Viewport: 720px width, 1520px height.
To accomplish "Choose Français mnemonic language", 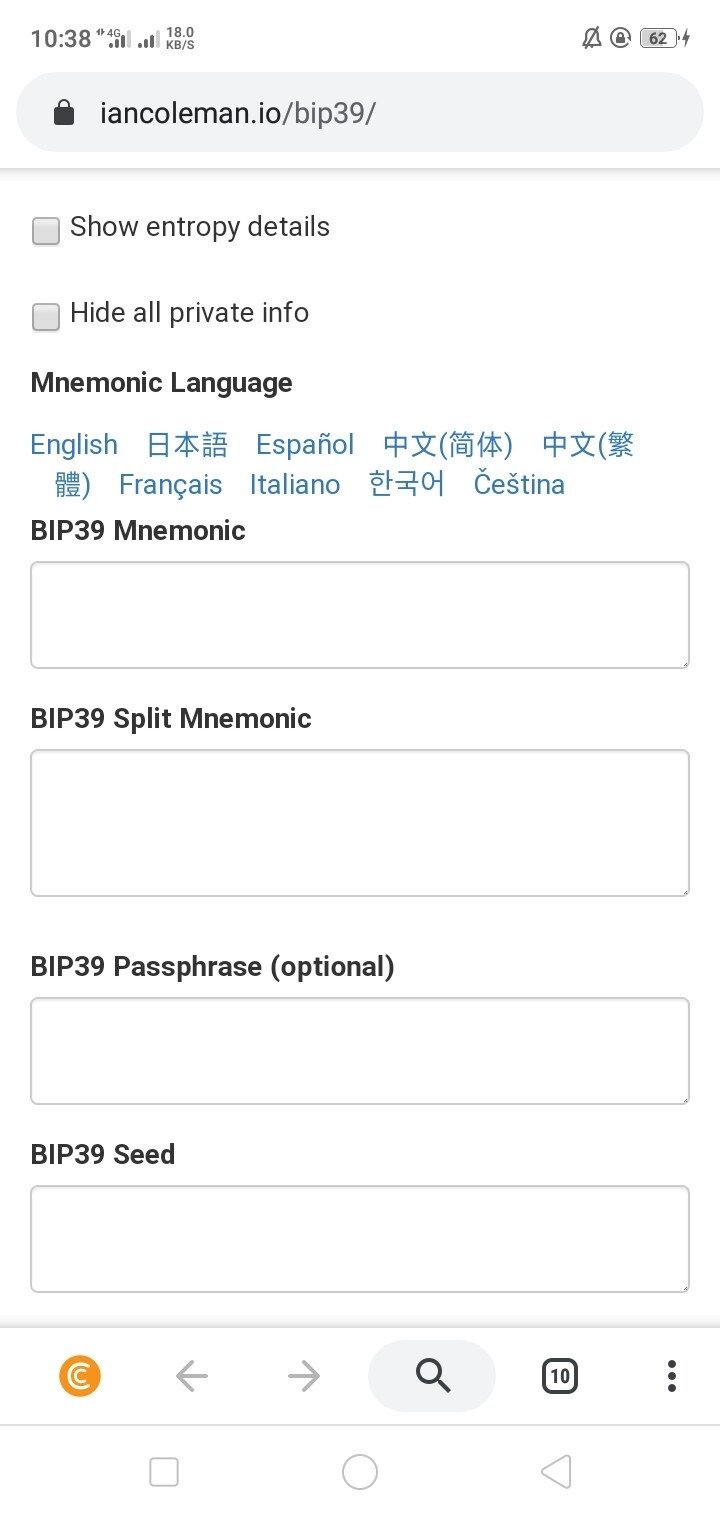I will pos(171,484).
